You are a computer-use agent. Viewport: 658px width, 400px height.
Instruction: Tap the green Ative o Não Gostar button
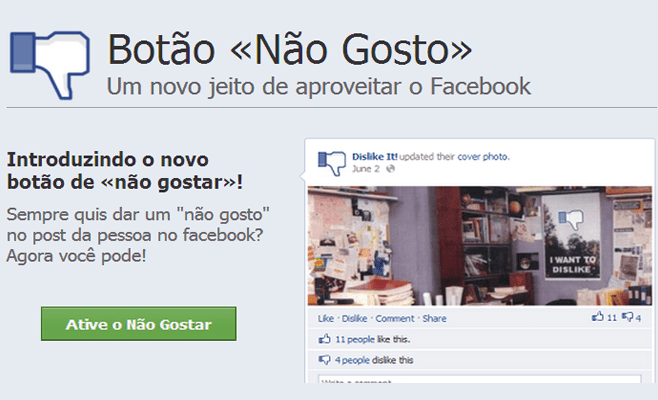tap(139, 325)
